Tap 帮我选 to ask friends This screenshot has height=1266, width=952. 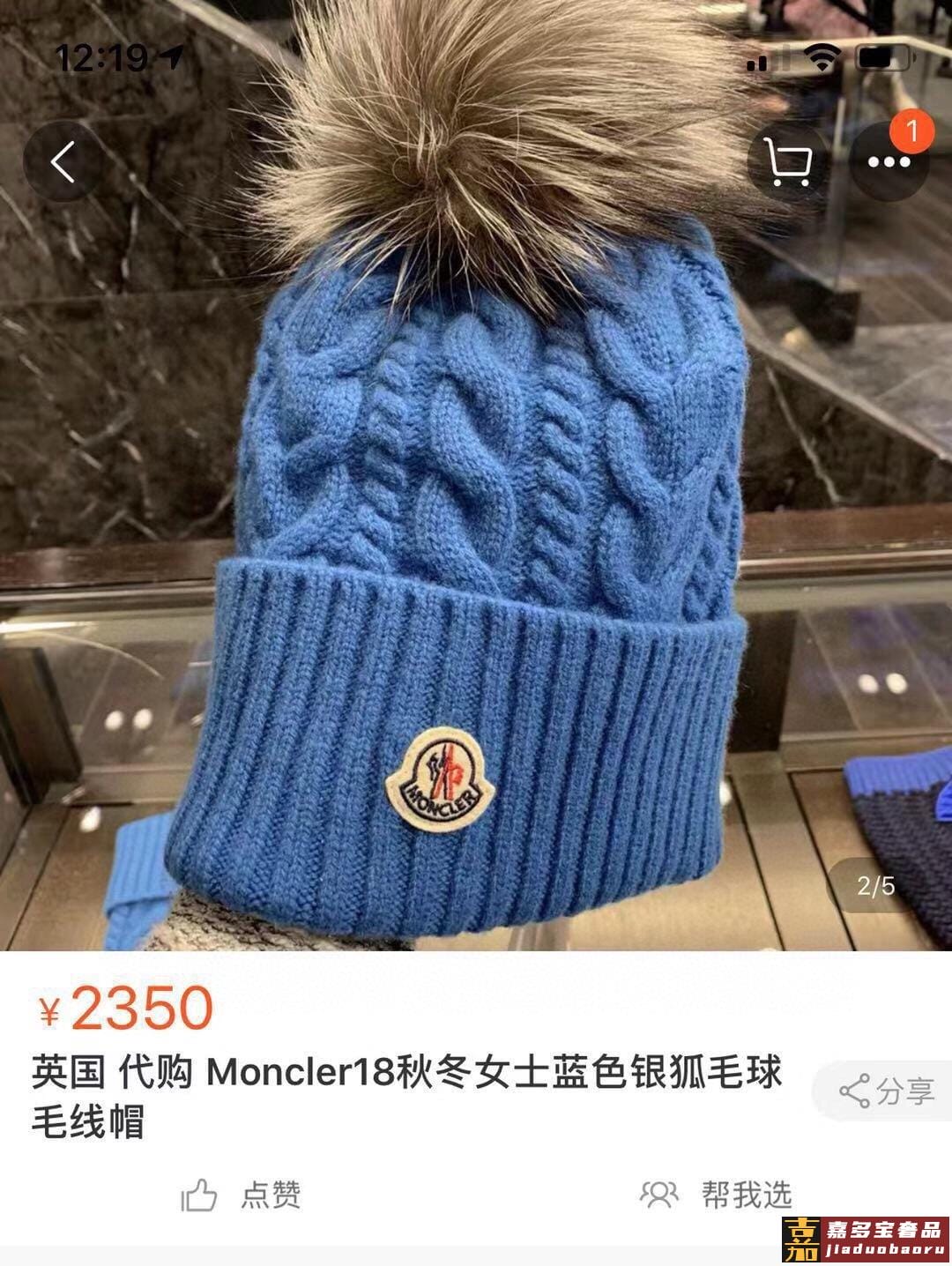click(x=716, y=1195)
